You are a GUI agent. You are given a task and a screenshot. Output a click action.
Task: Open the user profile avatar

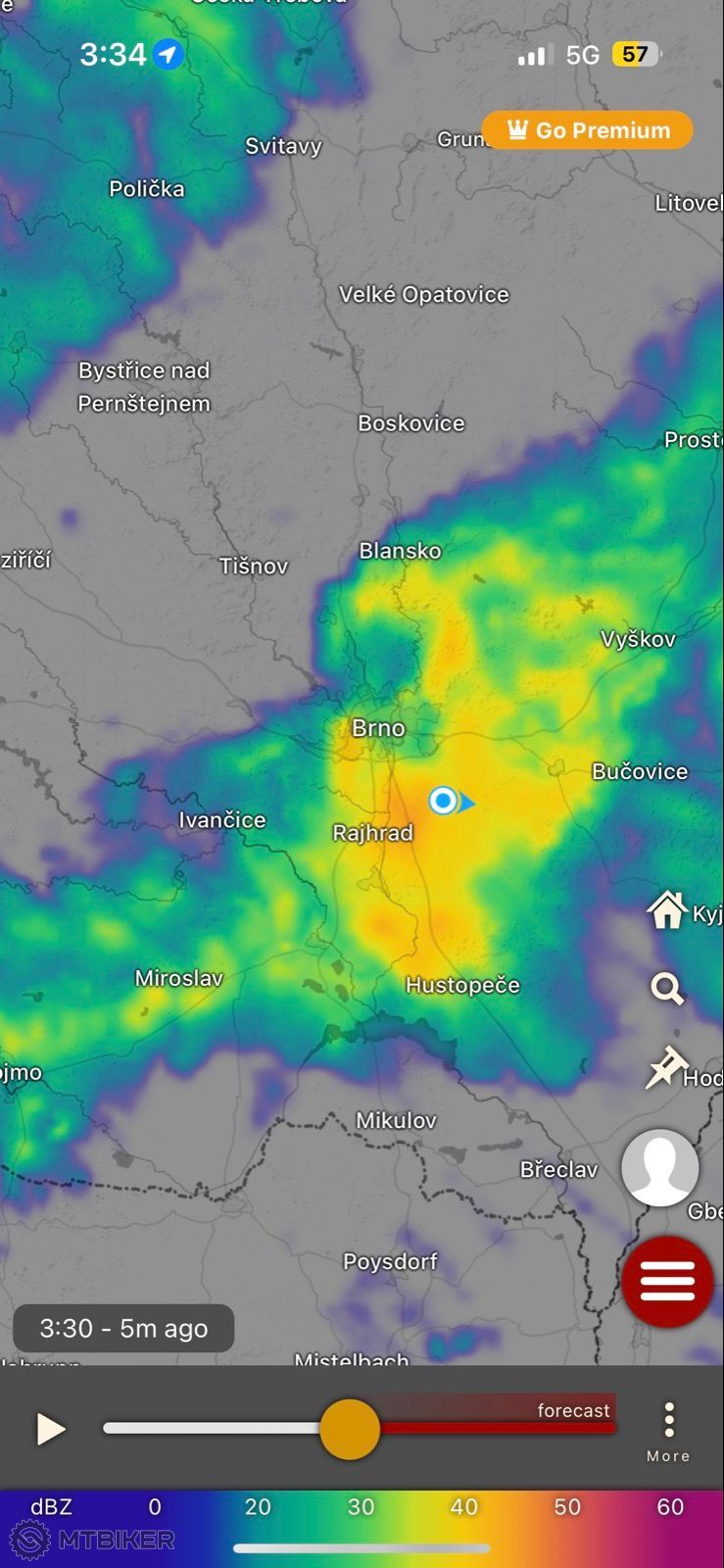click(x=660, y=1167)
